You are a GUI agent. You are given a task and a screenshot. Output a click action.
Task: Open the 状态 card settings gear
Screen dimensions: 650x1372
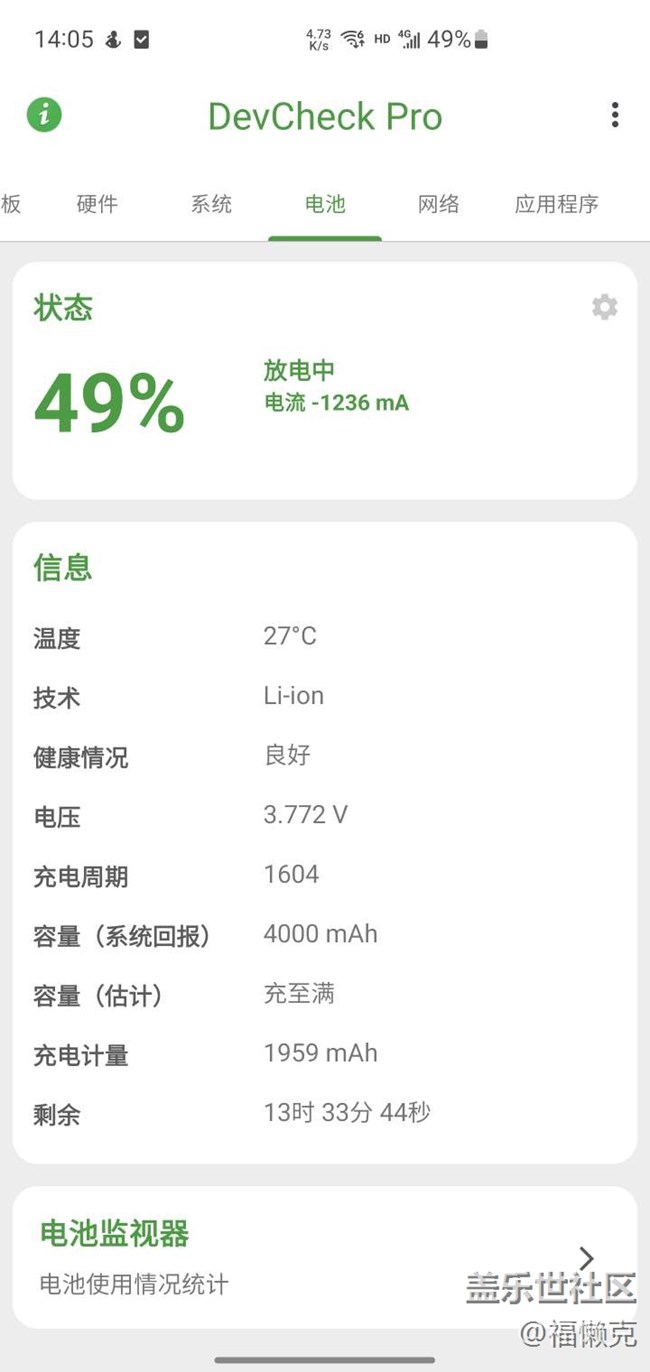pos(604,307)
